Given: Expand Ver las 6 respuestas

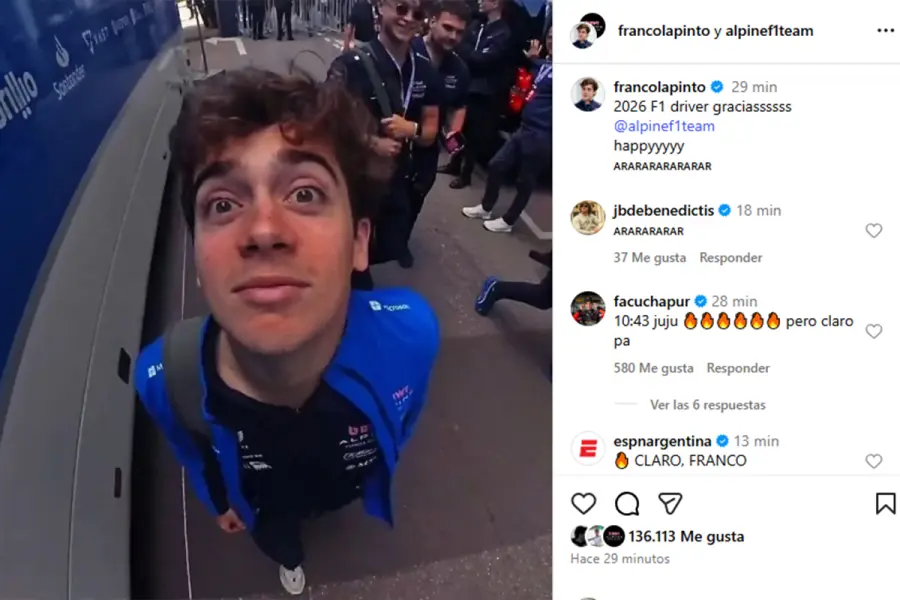Looking at the screenshot, I should tap(707, 405).
